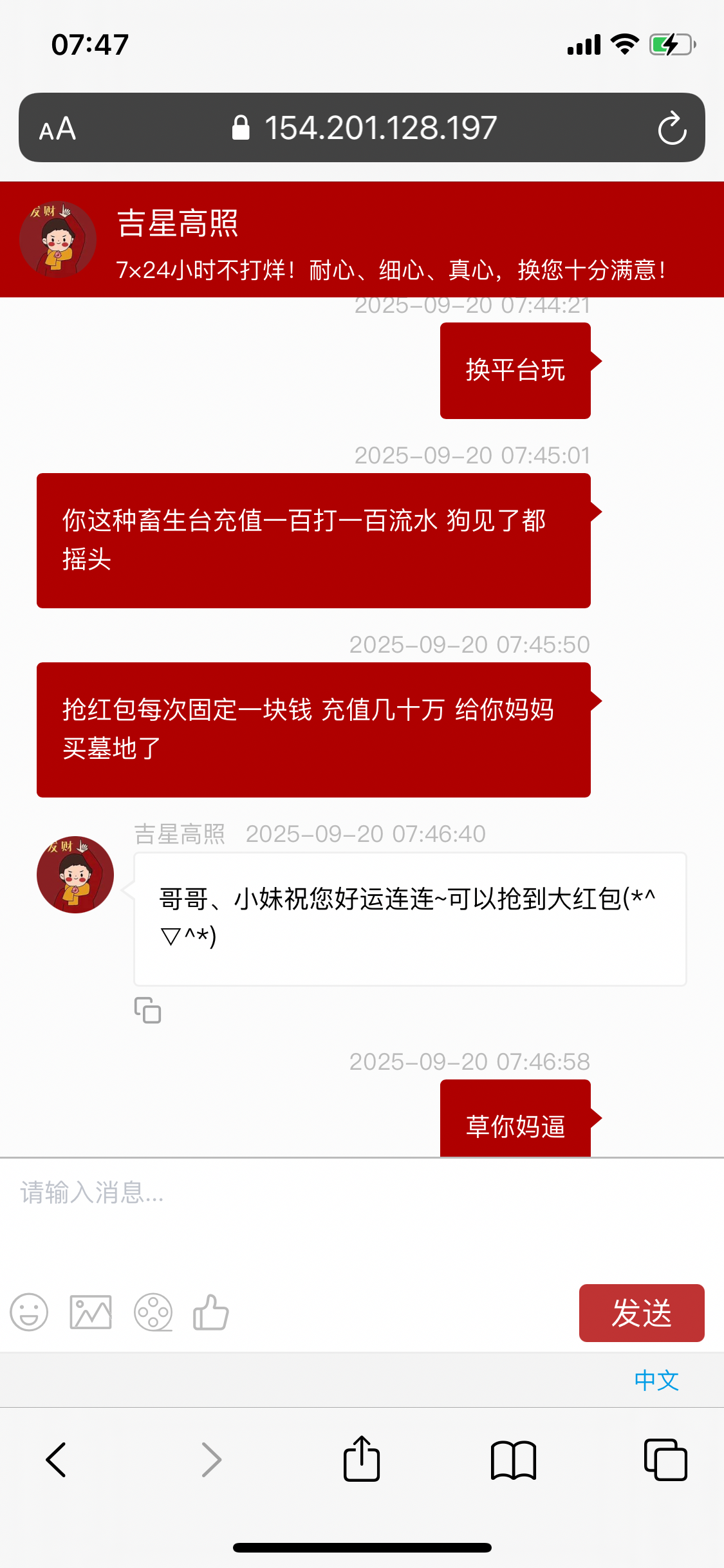Give a thumbs-up rating
Screen dimensions: 724x1568
point(211,1312)
